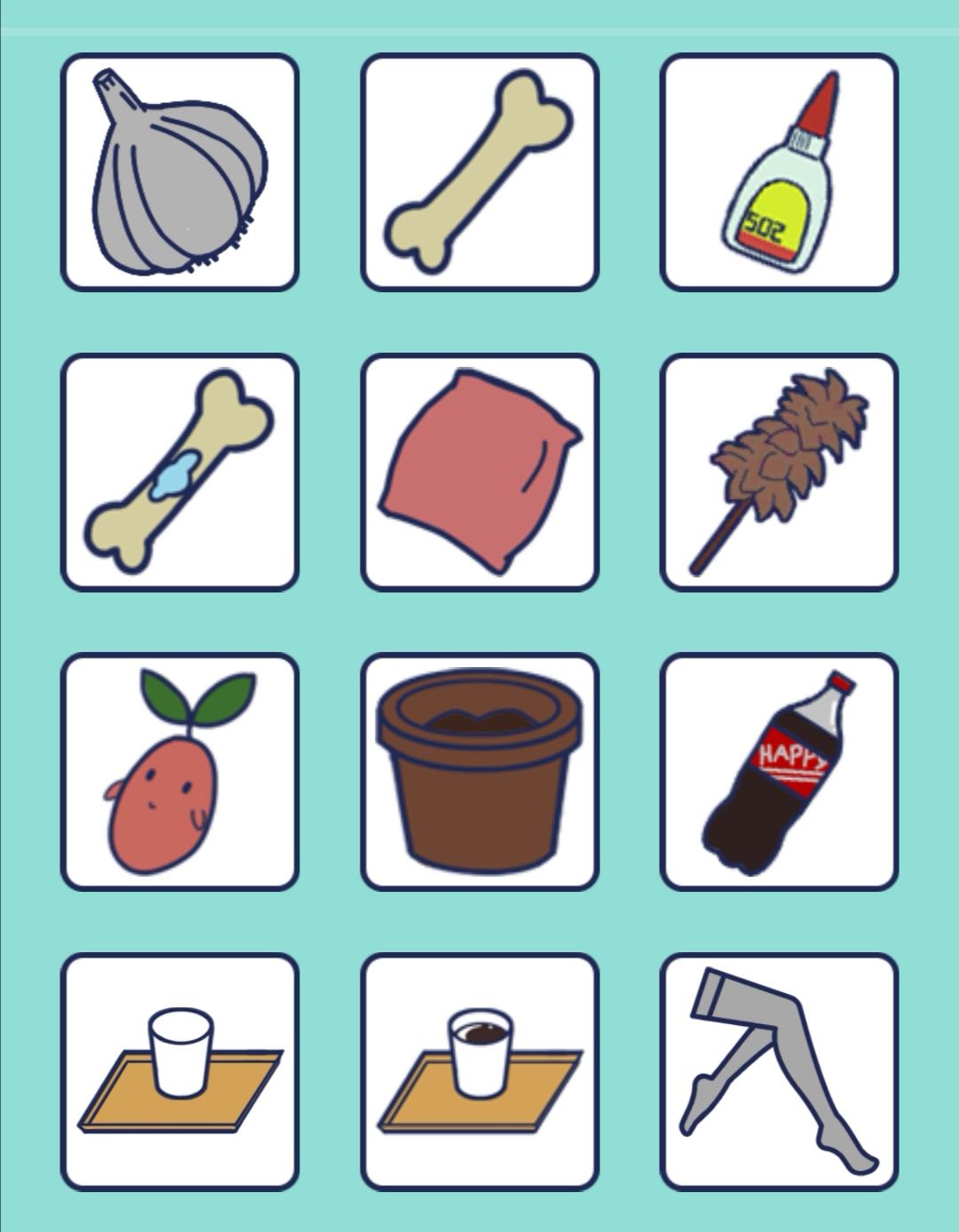Open the bone with blue glue
Viewport: 959px width, 1232px height.
click(x=179, y=473)
